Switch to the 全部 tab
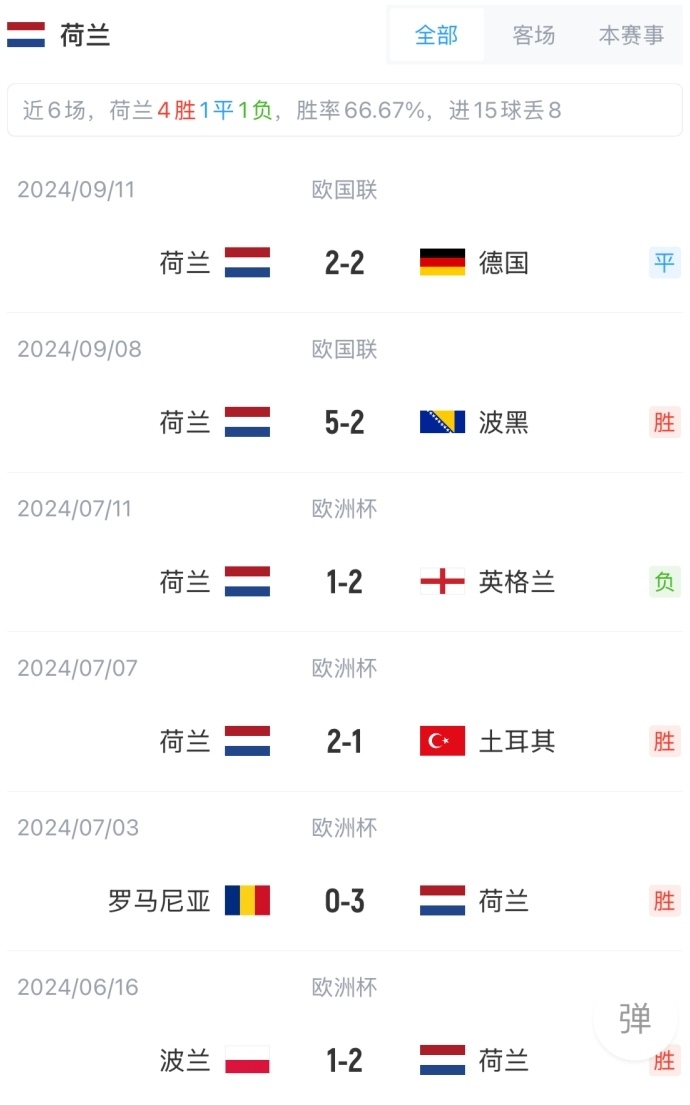Image resolution: width=690 pixels, height=1105 pixels. [x=436, y=36]
